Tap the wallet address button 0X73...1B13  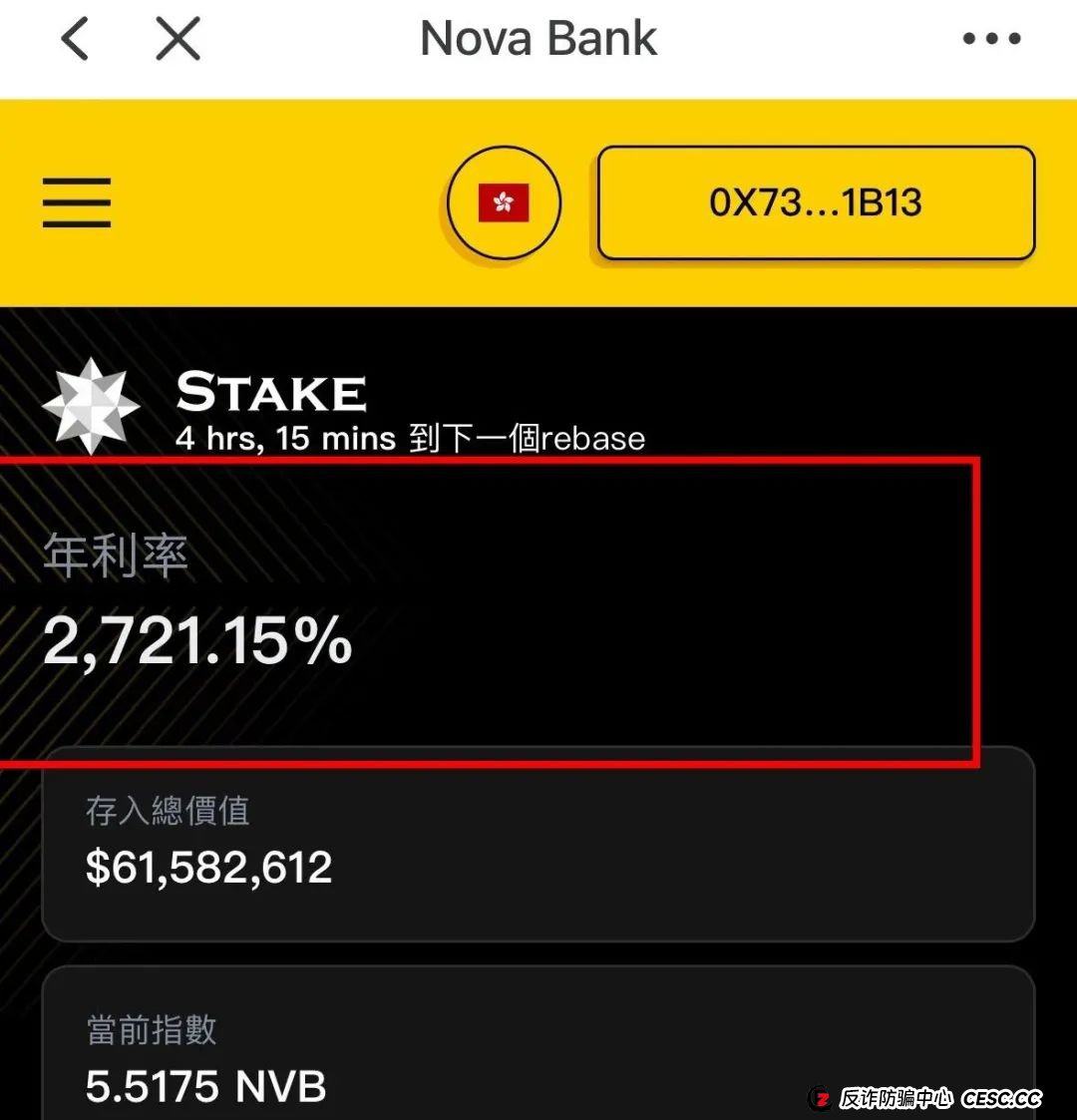816,202
